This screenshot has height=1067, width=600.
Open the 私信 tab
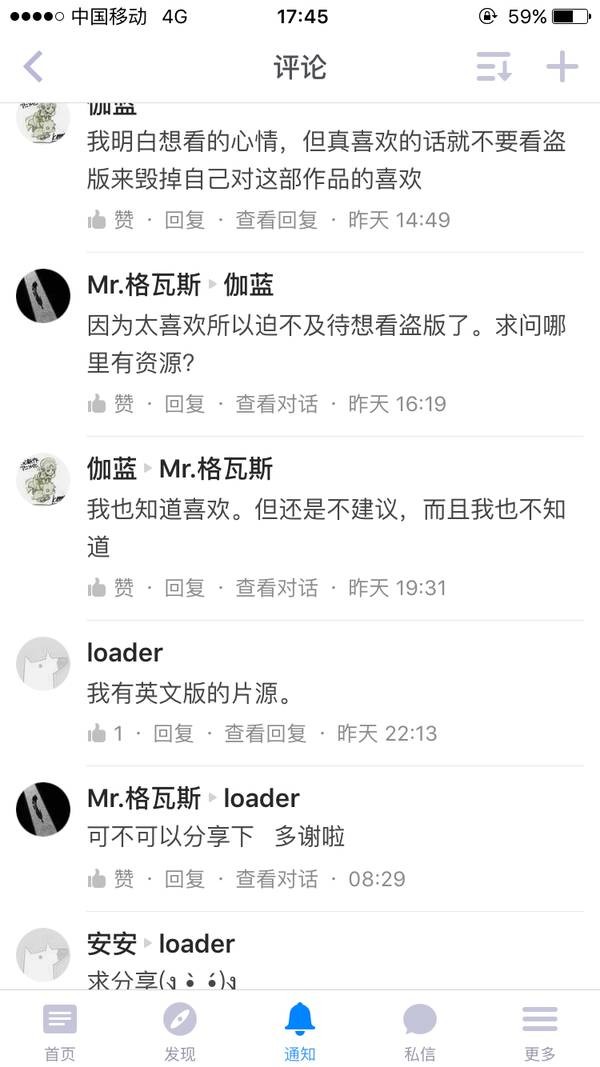click(420, 1032)
